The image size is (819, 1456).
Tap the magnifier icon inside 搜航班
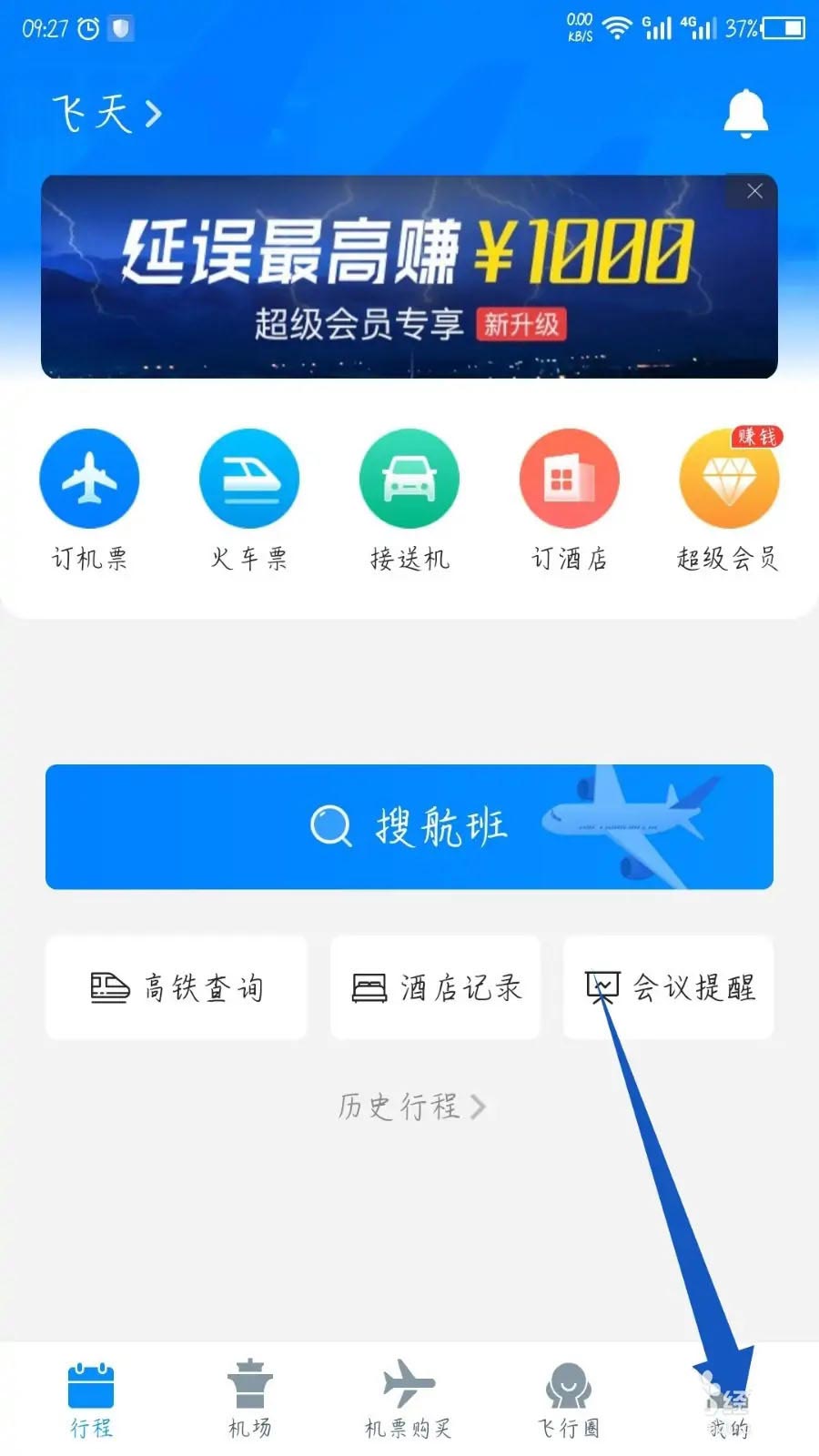pyautogui.click(x=330, y=825)
